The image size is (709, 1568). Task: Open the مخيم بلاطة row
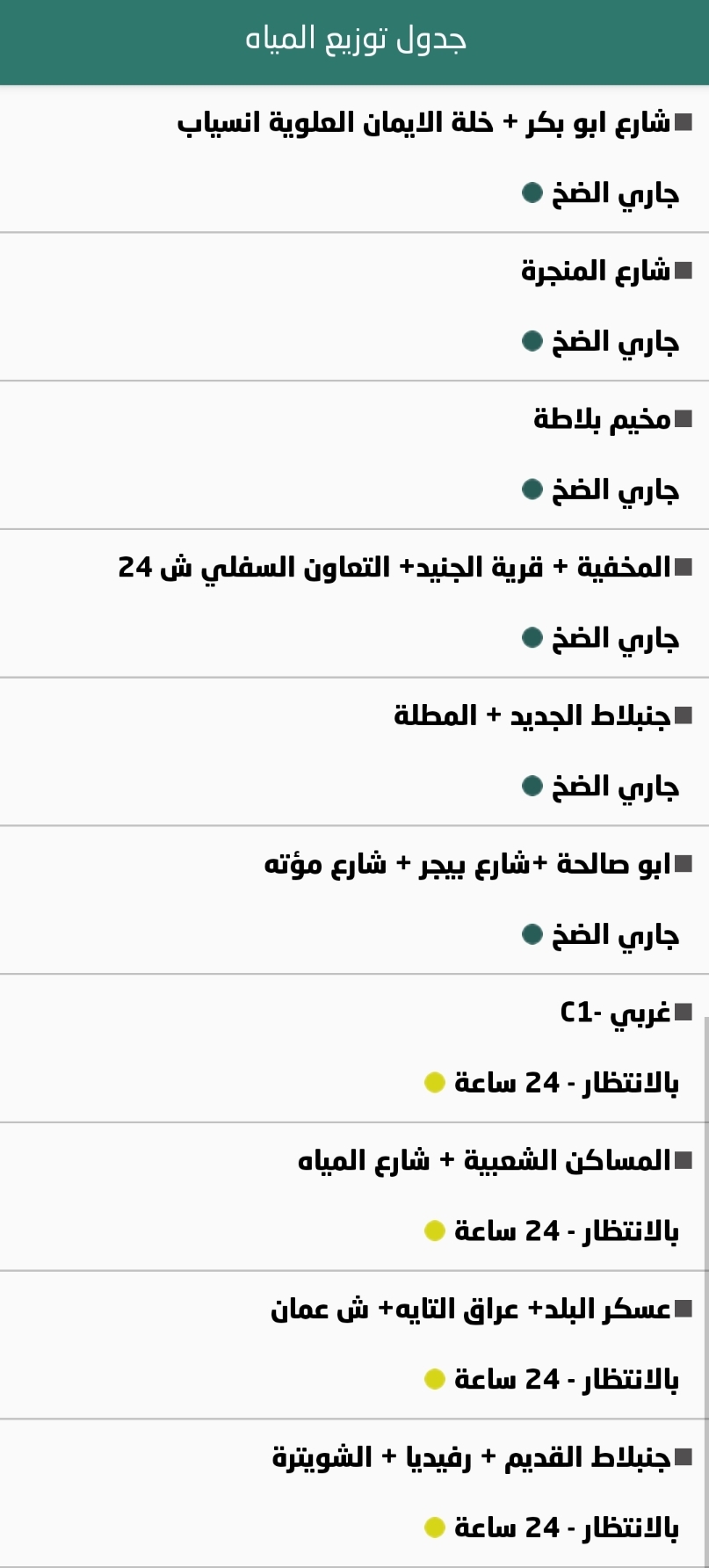602,419
